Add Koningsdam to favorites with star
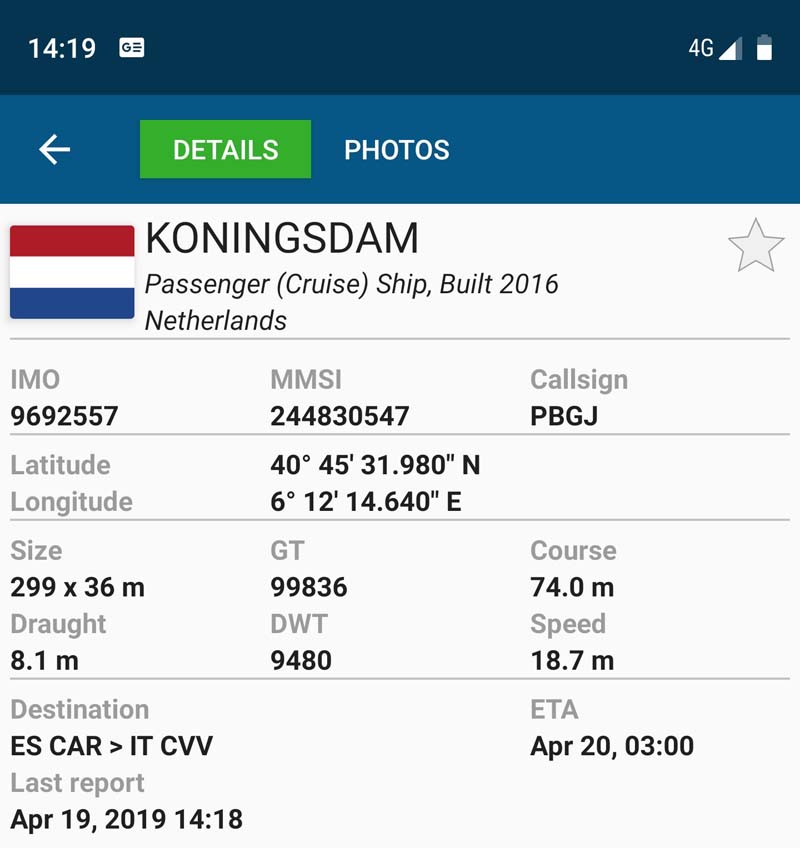 coord(755,246)
